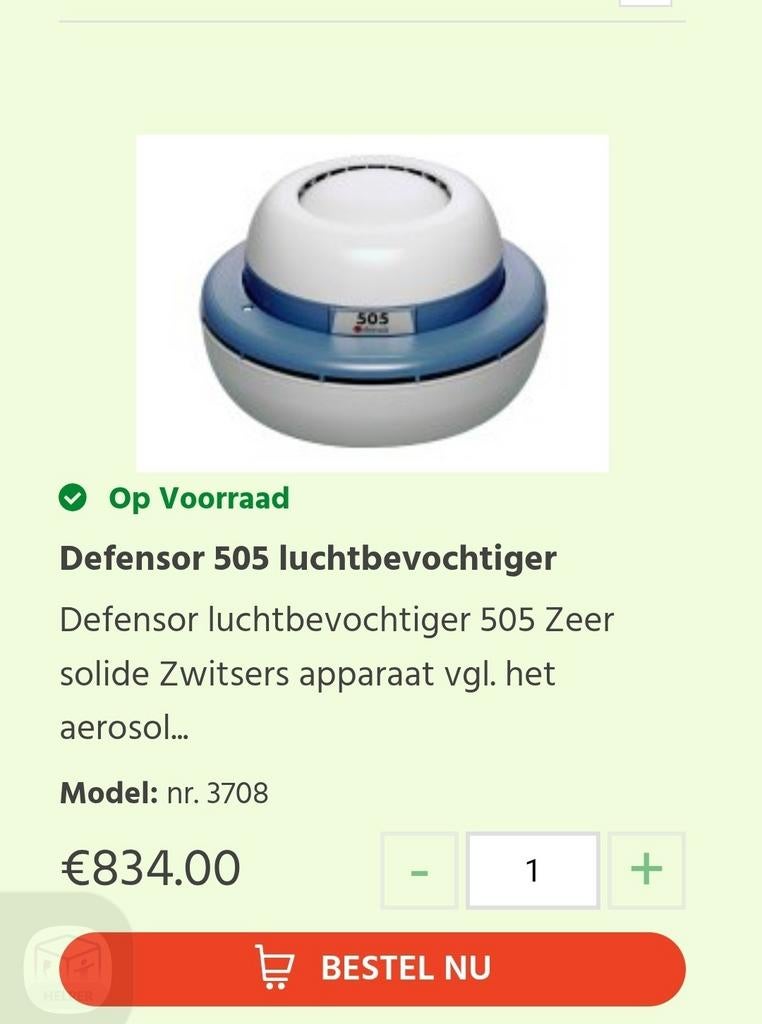Image resolution: width=762 pixels, height=1024 pixels.
Task: Decrement quantity using the minus stepper
Action: [x=419, y=870]
